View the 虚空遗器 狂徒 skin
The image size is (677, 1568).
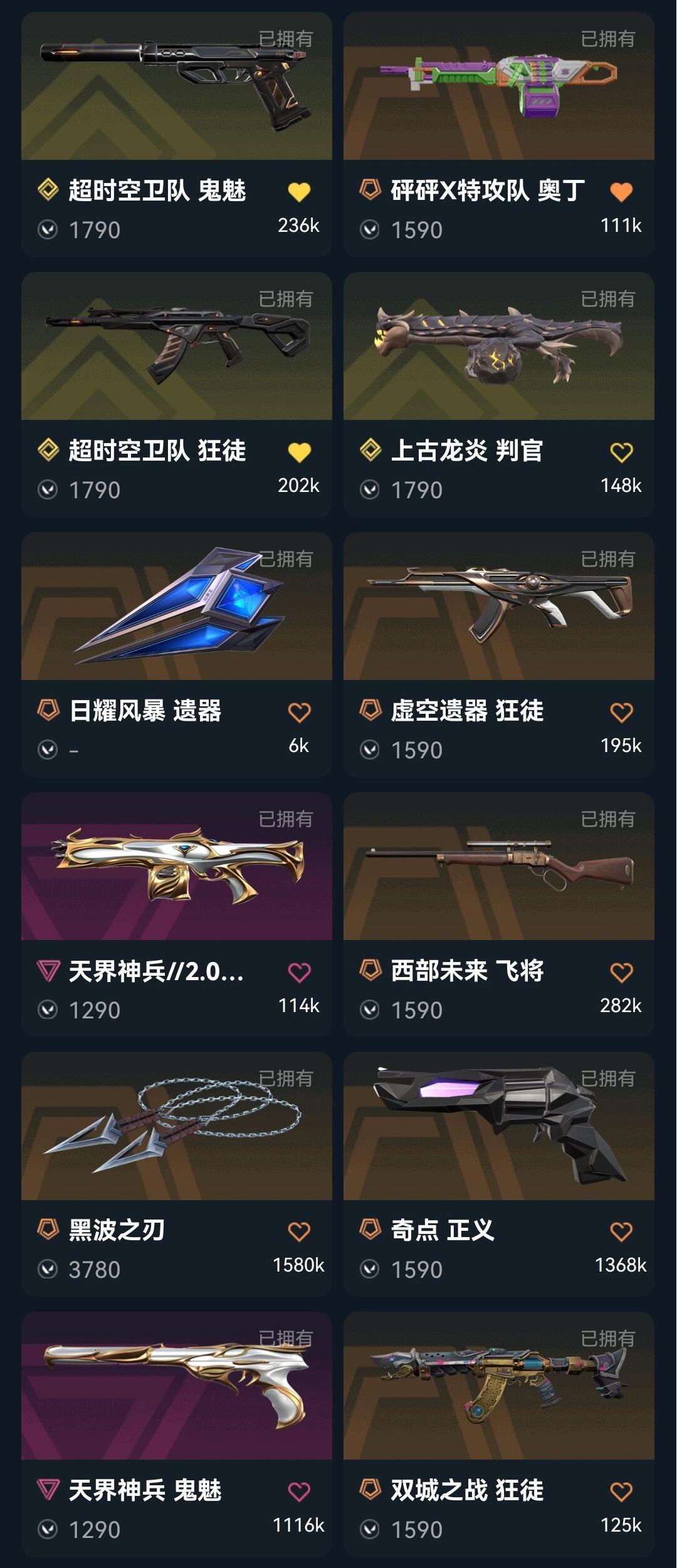[498, 607]
